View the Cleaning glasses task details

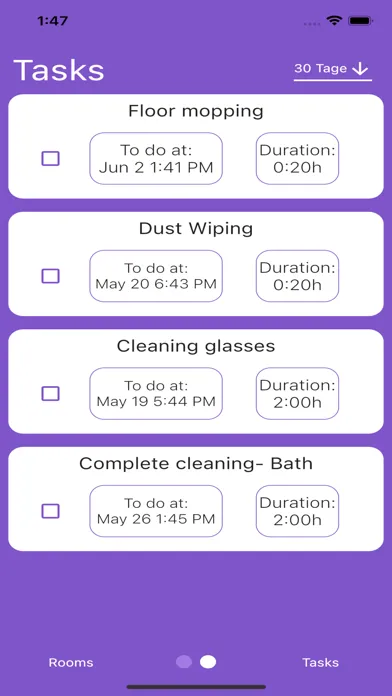click(196, 381)
